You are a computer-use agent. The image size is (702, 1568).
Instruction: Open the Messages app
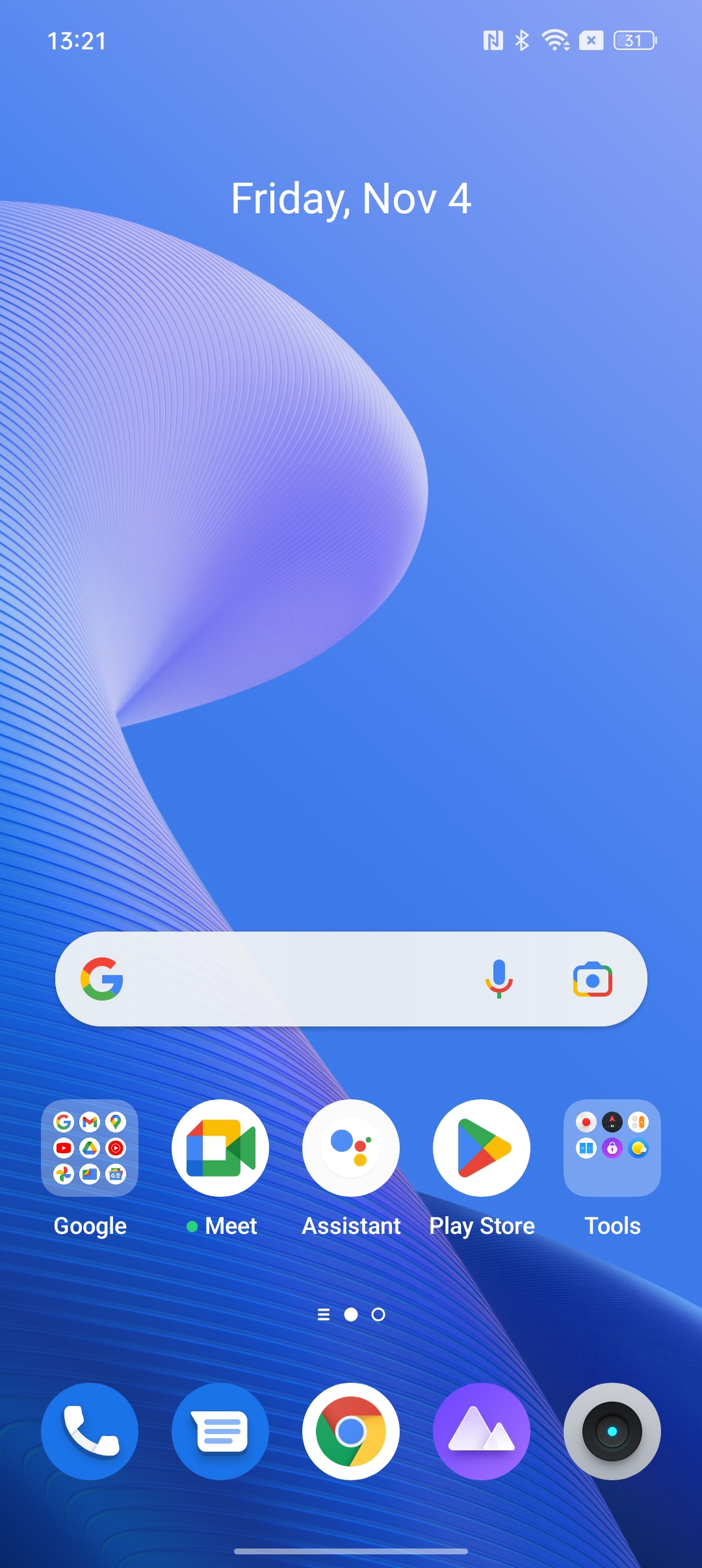(220, 1431)
